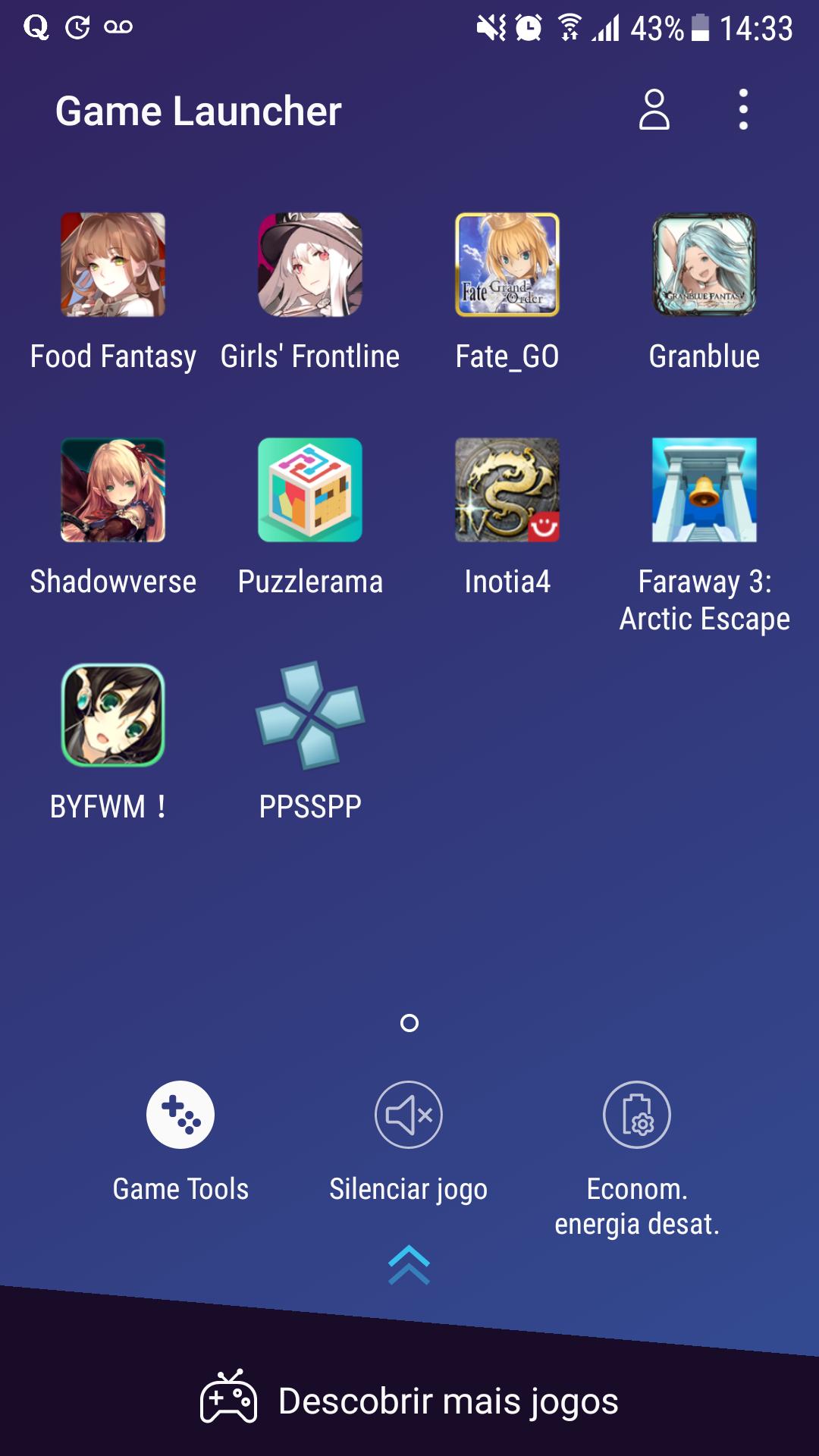Open Shadowverse
The width and height of the screenshot is (819, 1456).
coord(113,490)
